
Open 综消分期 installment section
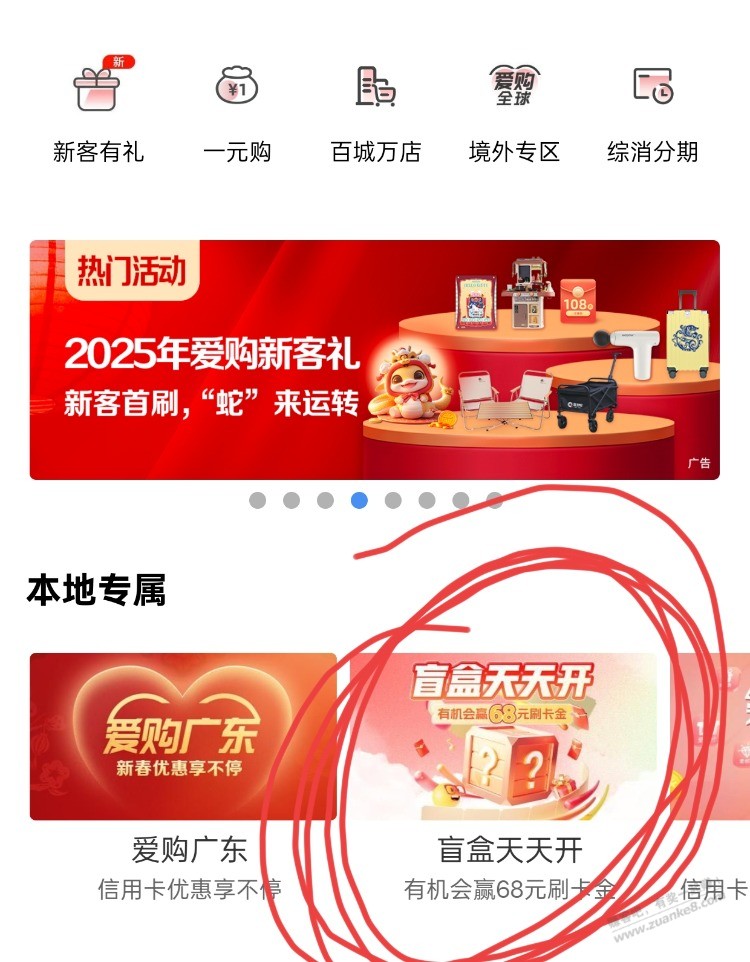point(652,110)
